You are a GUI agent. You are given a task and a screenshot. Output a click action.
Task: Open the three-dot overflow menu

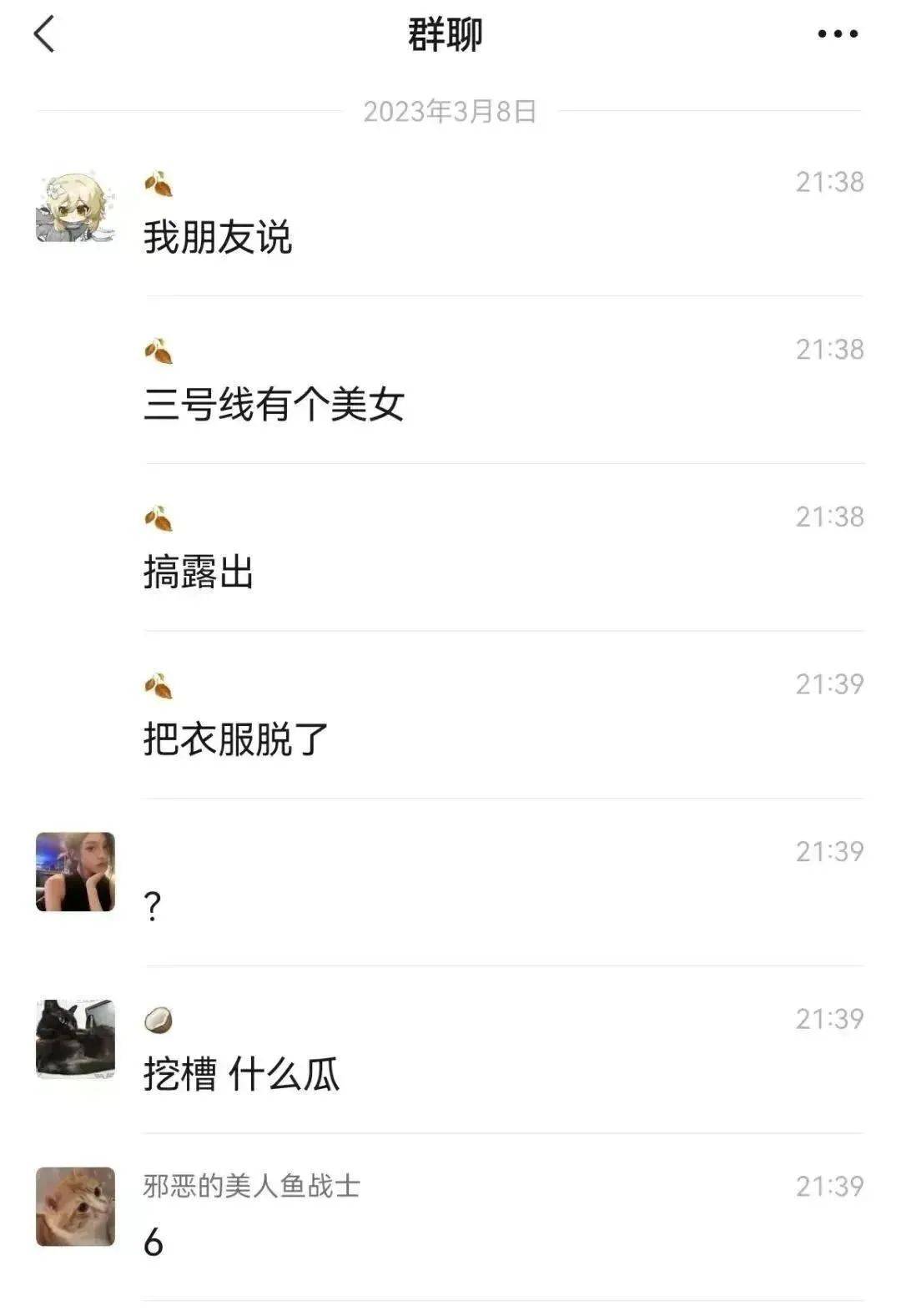point(837,34)
